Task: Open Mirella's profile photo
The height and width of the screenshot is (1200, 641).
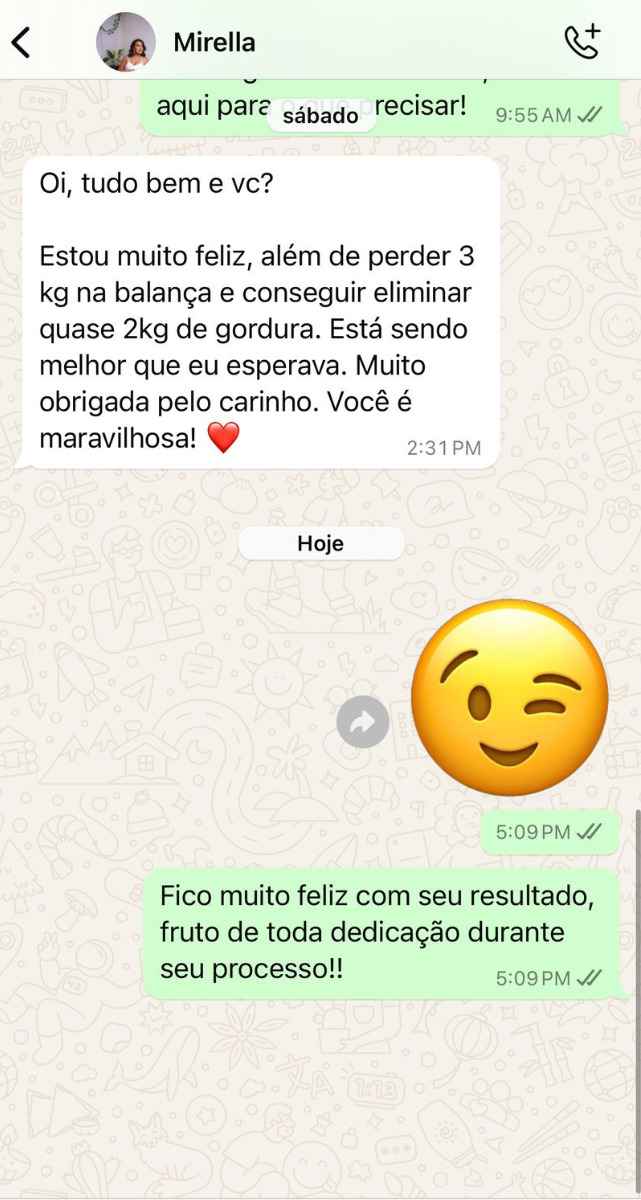Action: (125, 42)
